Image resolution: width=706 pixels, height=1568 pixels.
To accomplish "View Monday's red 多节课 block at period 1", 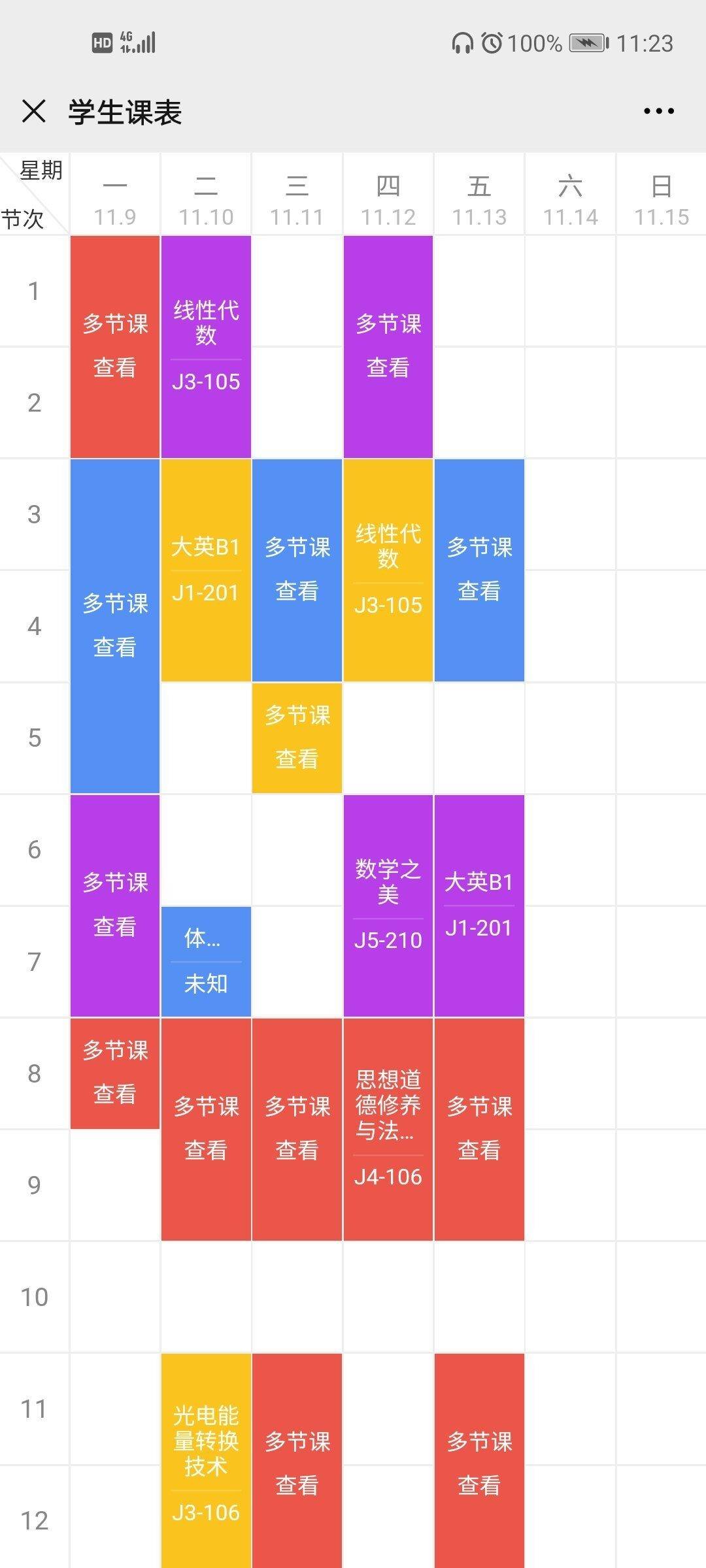I will click(x=115, y=347).
